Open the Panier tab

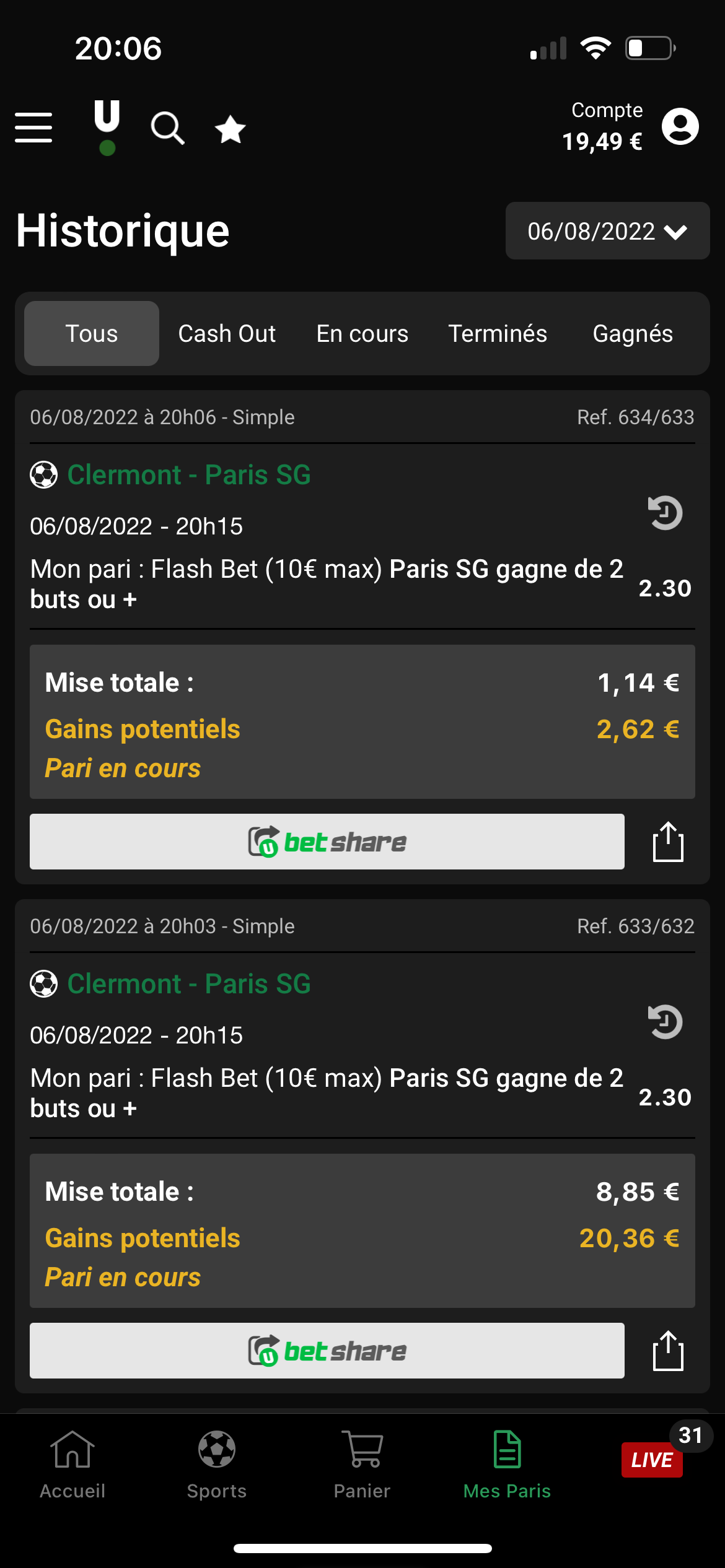[x=362, y=1465]
